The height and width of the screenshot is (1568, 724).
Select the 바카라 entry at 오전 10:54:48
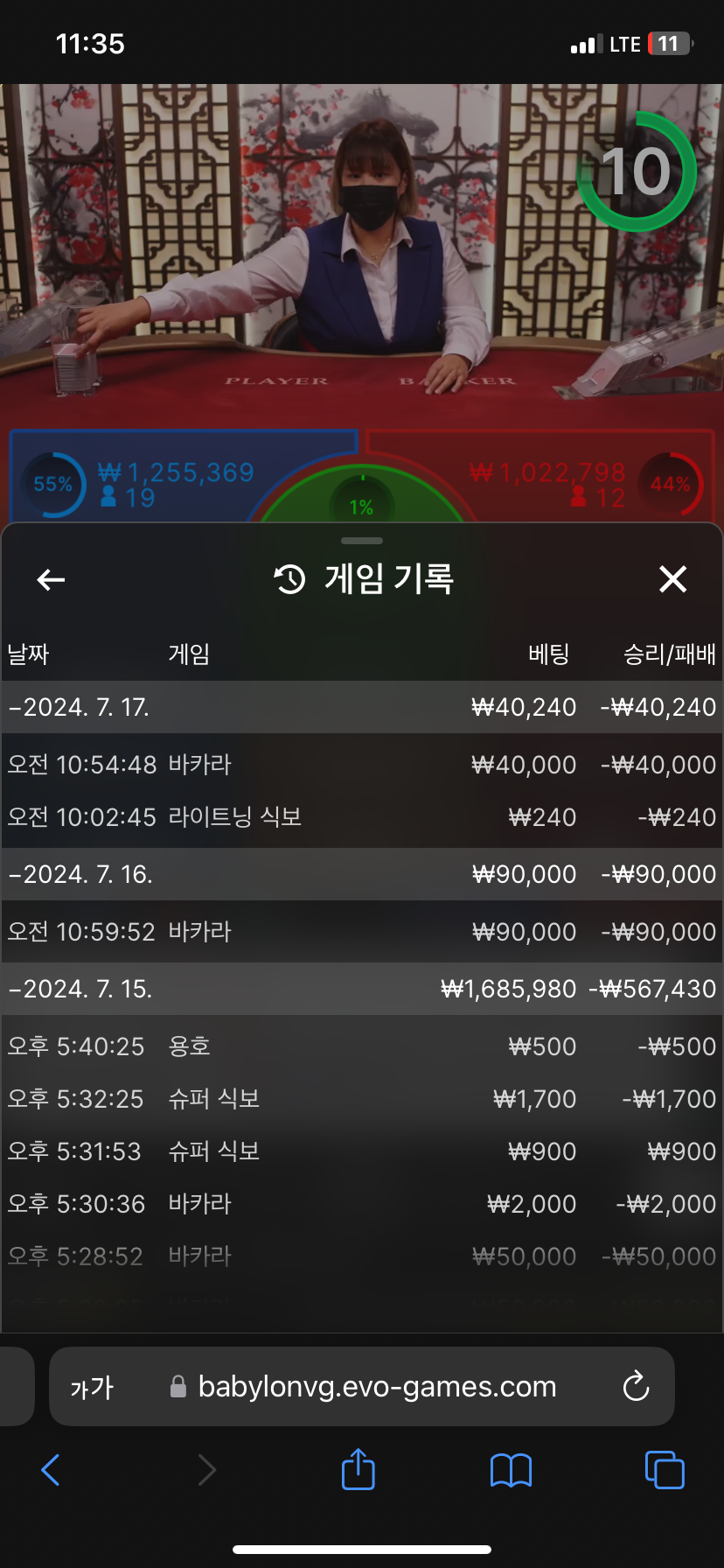click(x=361, y=764)
